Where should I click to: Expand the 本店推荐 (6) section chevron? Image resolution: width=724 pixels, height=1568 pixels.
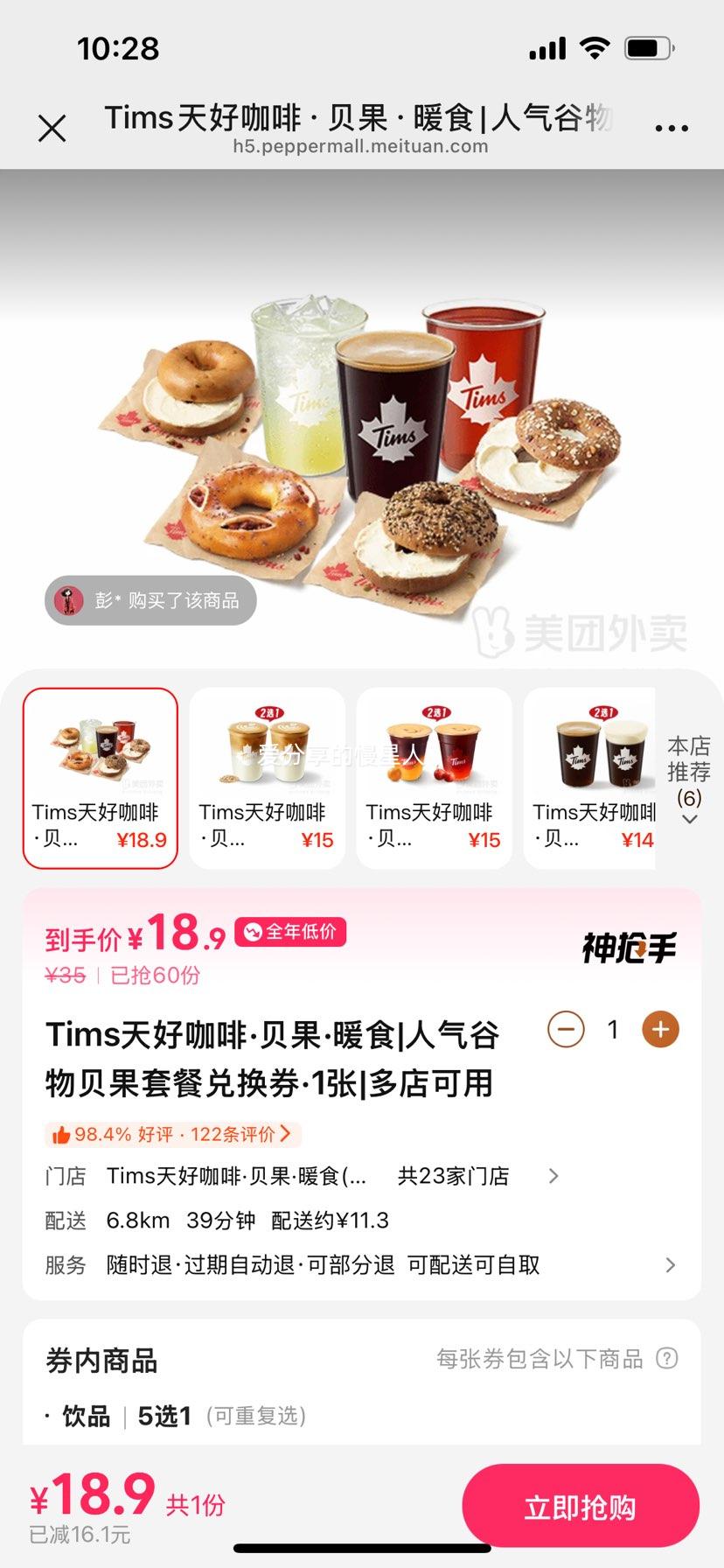[690, 818]
